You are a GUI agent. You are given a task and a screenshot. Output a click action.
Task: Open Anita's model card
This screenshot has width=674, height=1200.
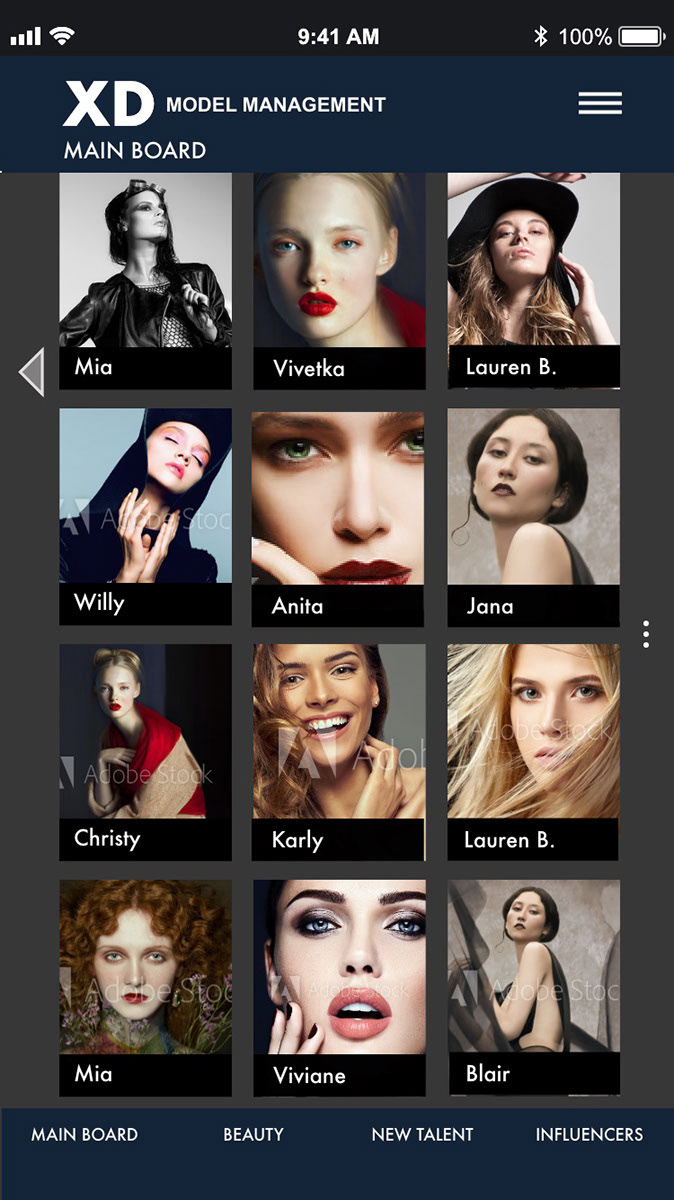pyautogui.click(x=339, y=517)
